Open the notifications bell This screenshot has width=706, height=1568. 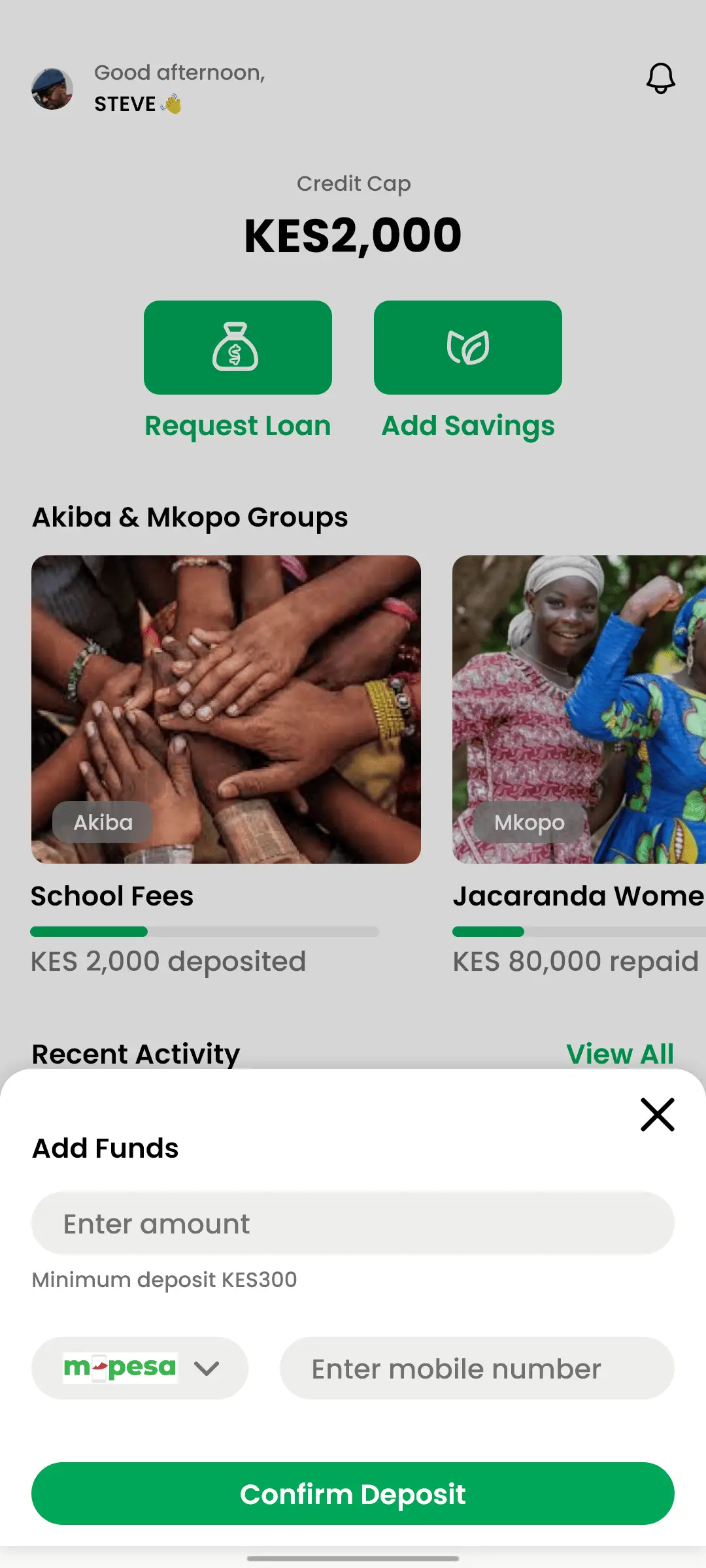coord(660,79)
